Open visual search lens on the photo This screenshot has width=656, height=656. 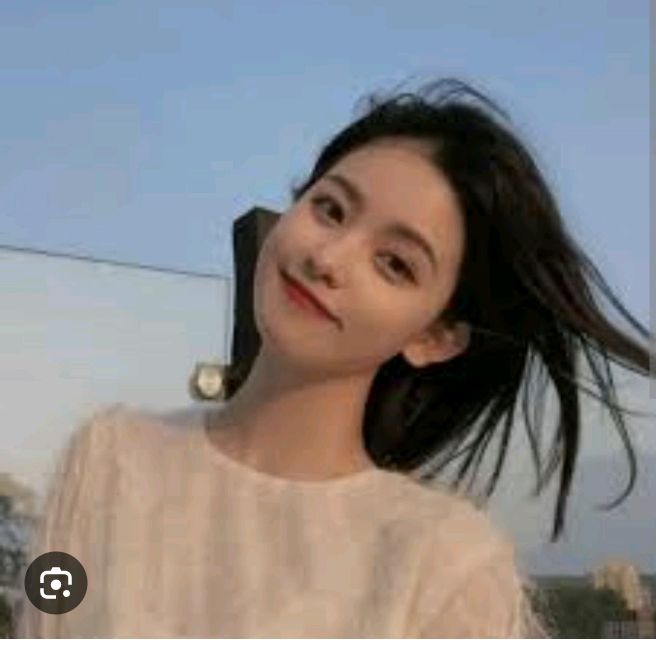tap(56, 583)
